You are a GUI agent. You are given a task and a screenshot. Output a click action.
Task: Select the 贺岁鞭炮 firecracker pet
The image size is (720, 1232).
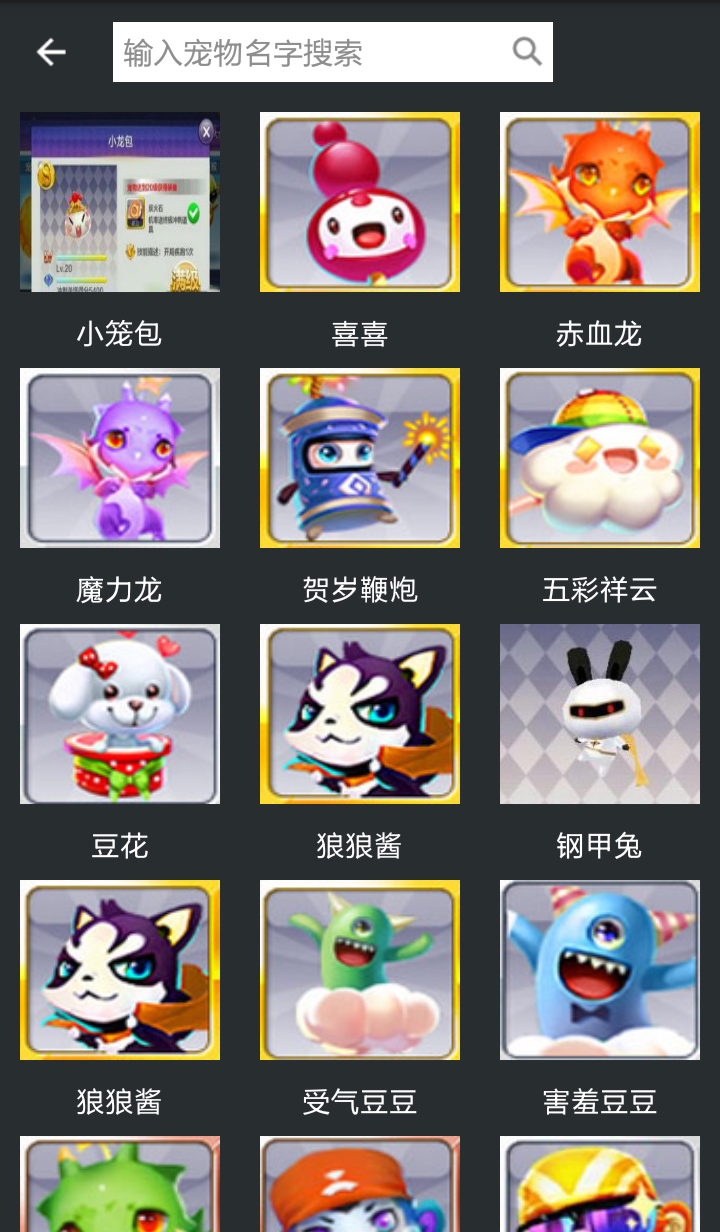tap(359, 458)
